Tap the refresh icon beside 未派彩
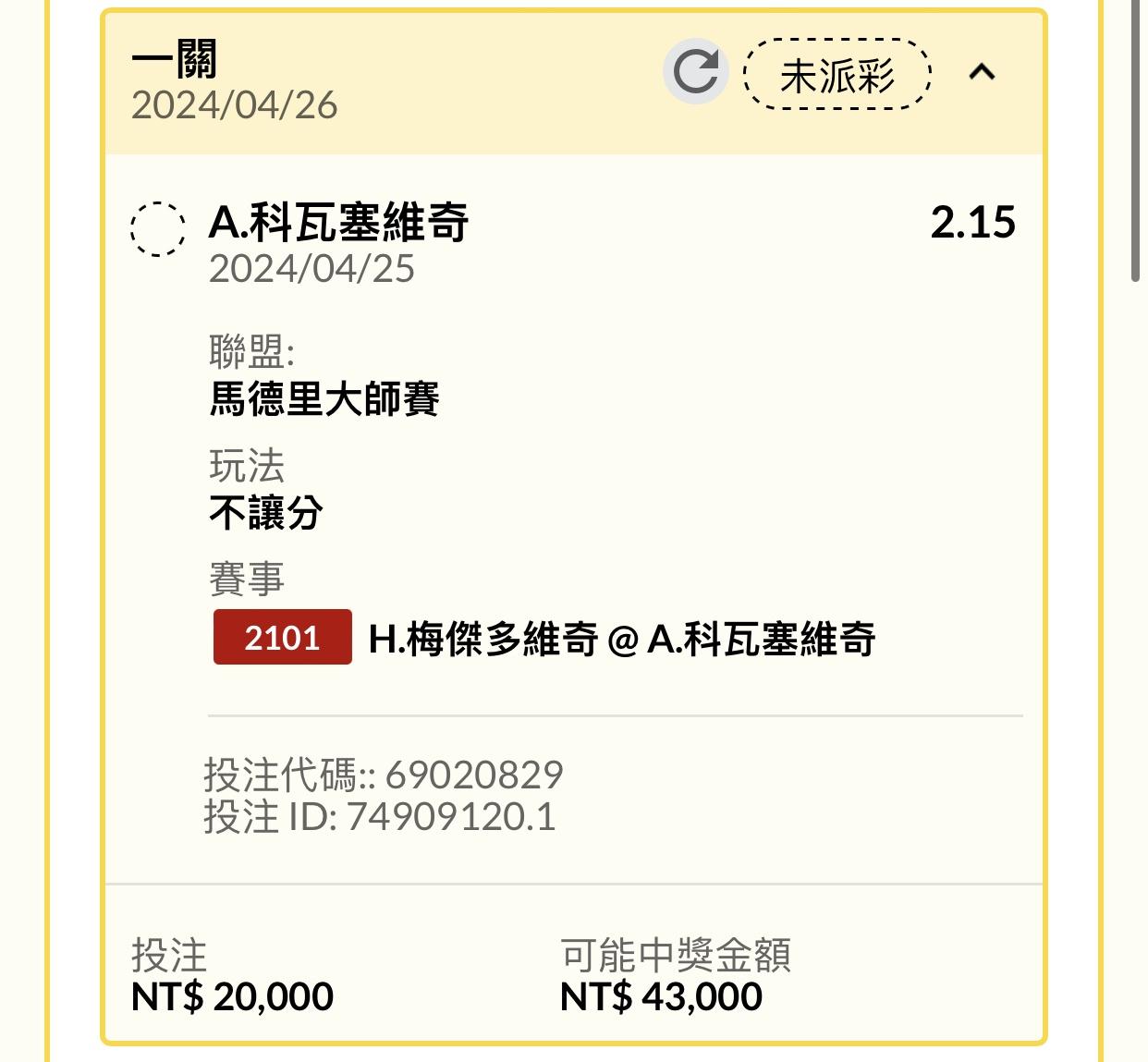This screenshot has width=1148, height=1062. [695, 72]
